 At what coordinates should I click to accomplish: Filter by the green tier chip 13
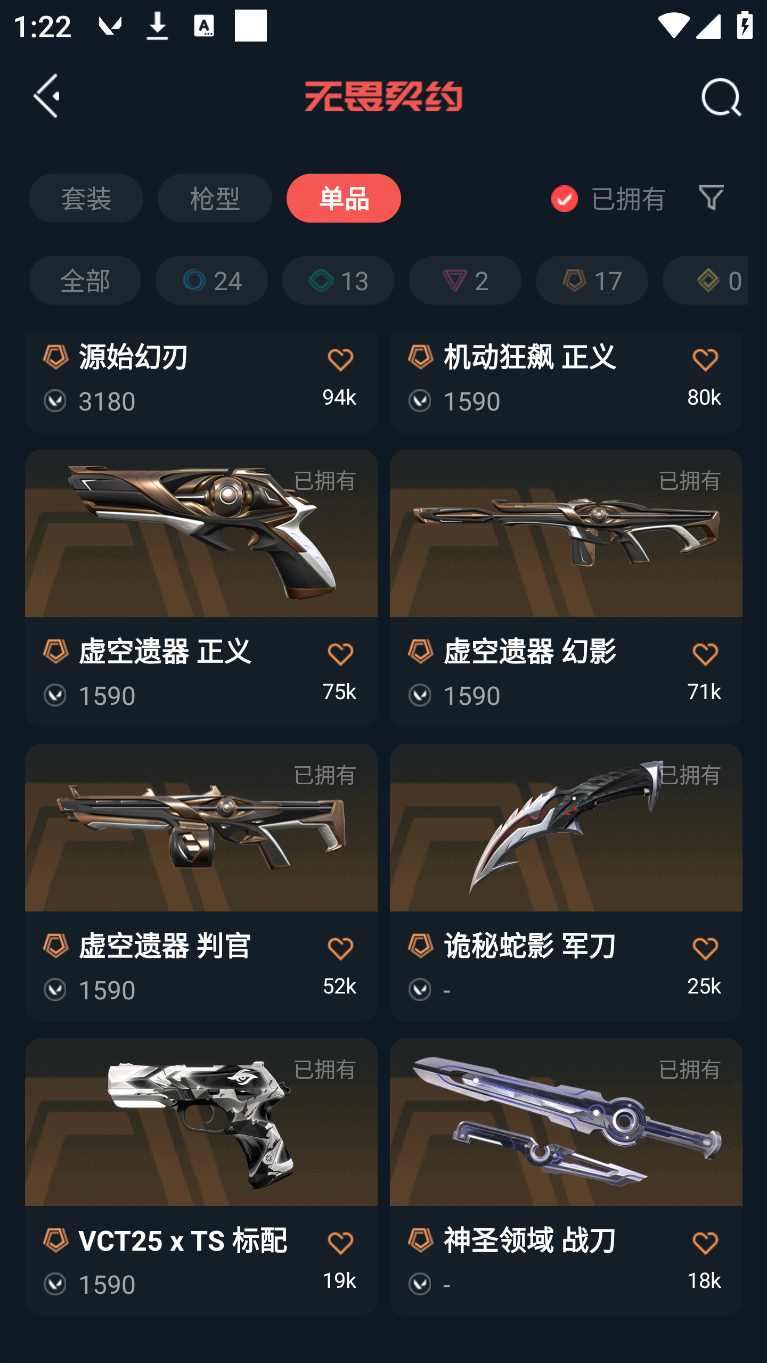338,280
